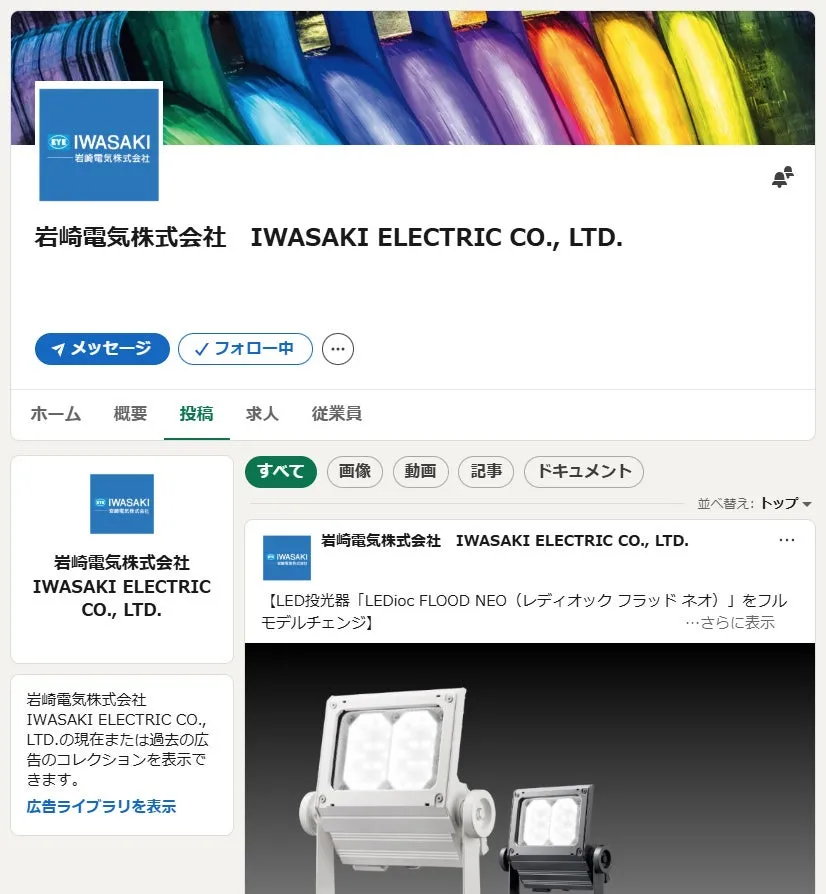Viewport: 826px width, 894px height.
Task: Go to the 従業員 tab
Action: click(x=336, y=414)
